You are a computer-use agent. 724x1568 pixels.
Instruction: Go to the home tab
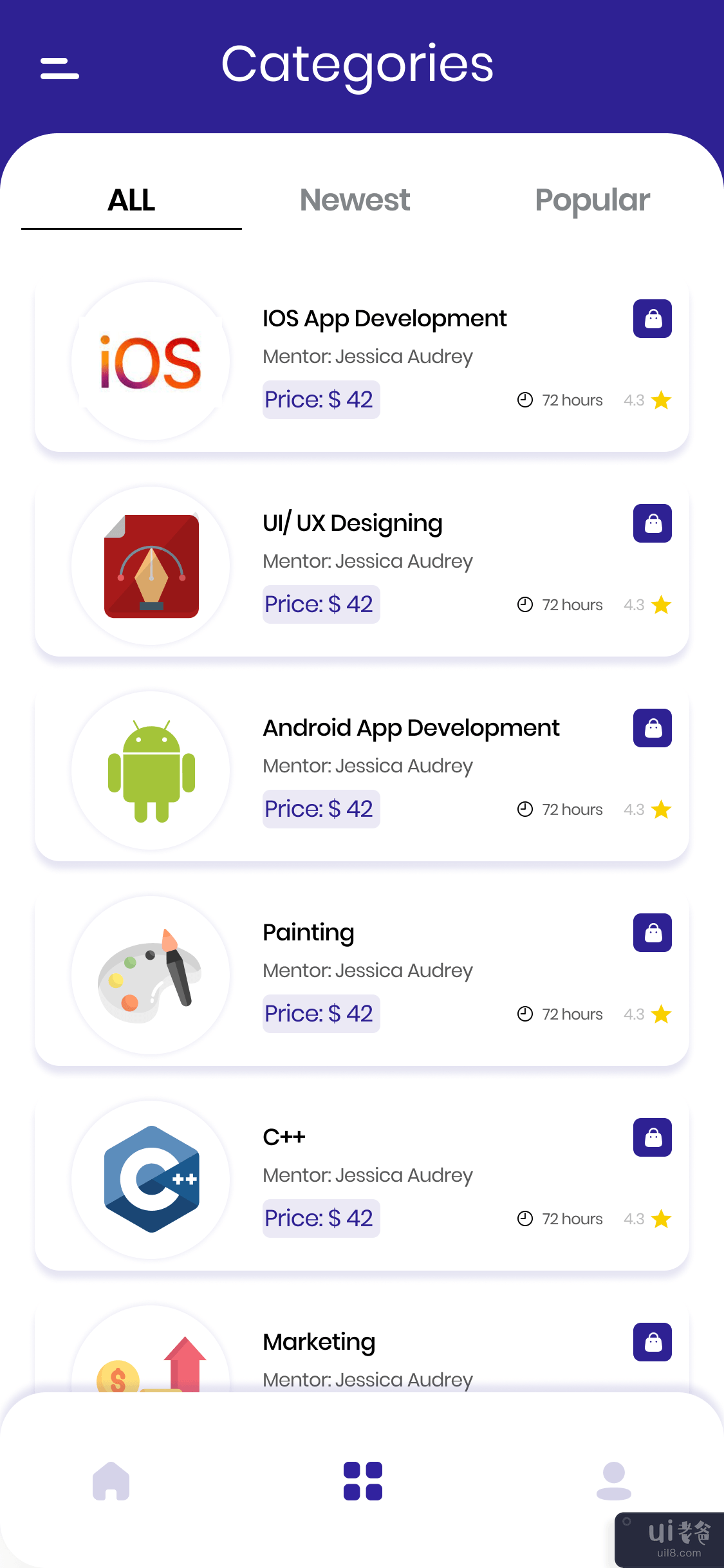pos(111,1481)
